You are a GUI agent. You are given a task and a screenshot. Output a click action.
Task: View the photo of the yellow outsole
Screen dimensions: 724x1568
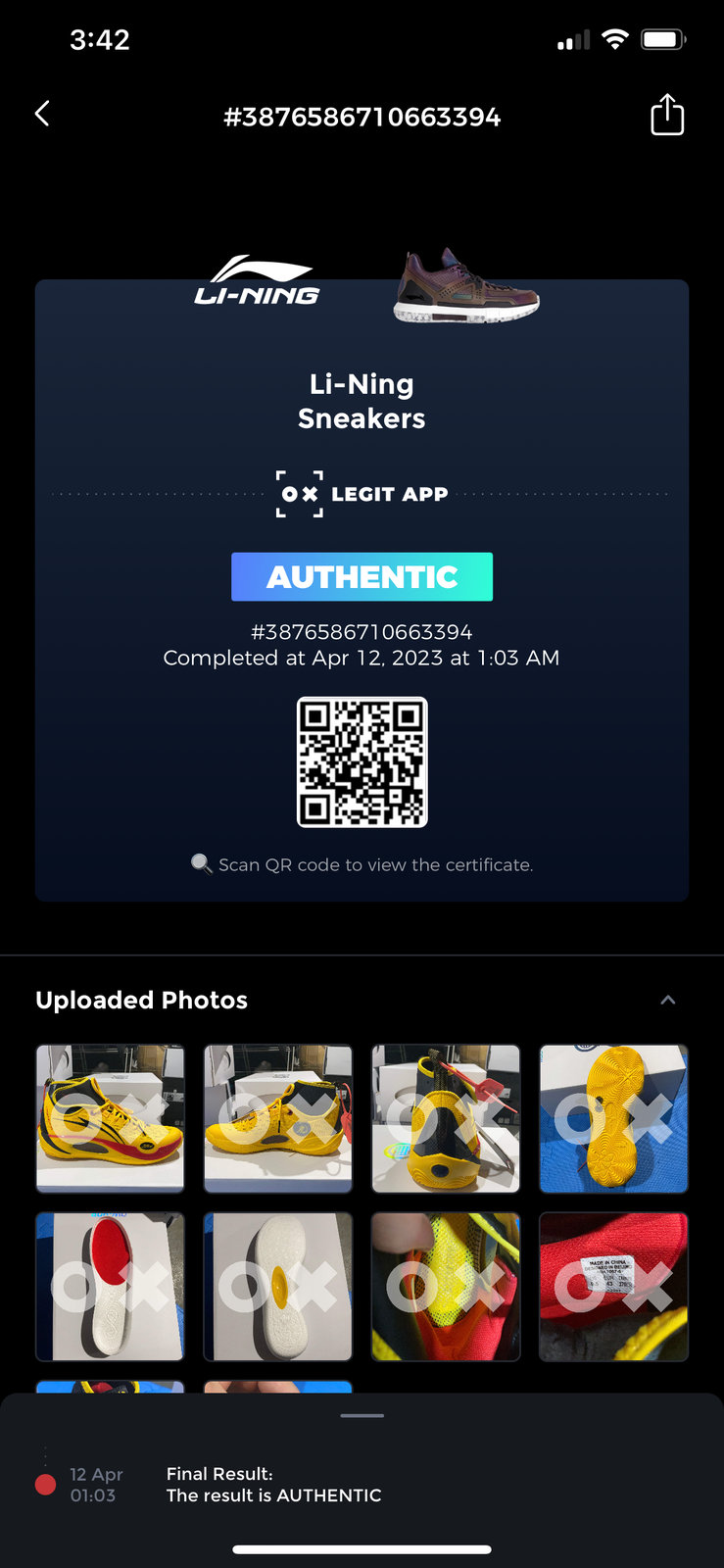point(613,1118)
